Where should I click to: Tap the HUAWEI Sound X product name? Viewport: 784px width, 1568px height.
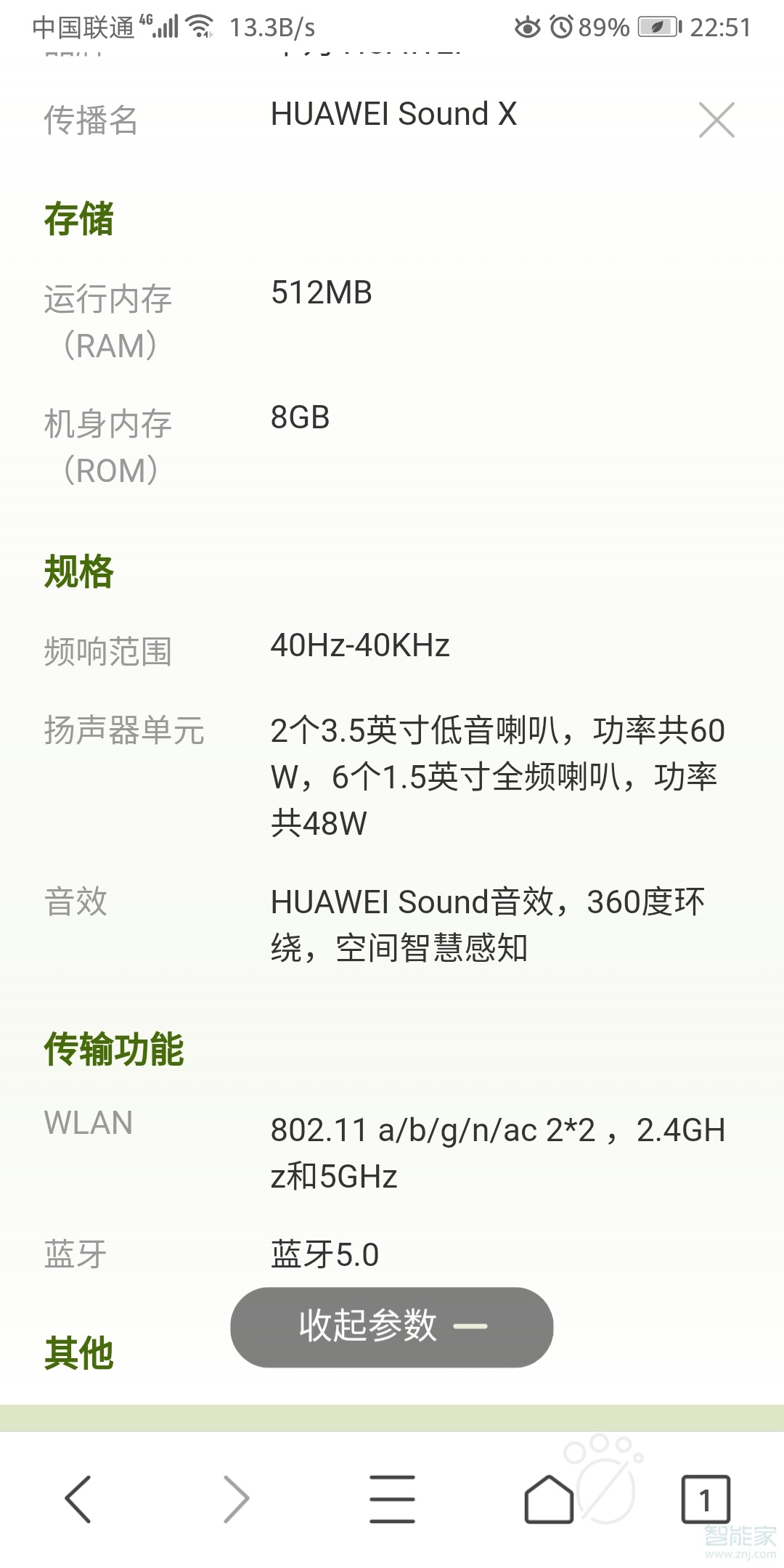393,115
